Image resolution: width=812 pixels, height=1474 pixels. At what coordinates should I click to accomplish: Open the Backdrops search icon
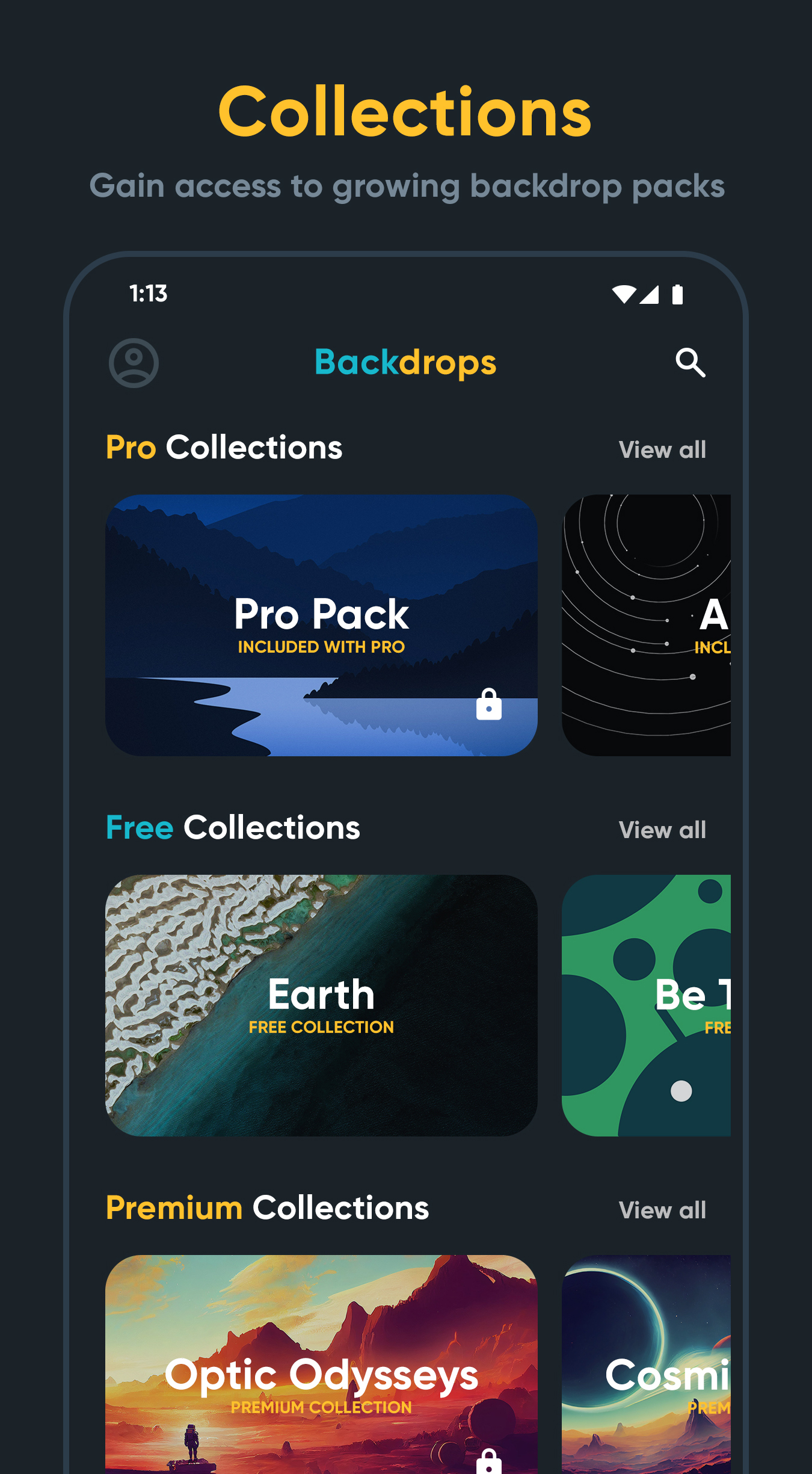tap(691, 363)
